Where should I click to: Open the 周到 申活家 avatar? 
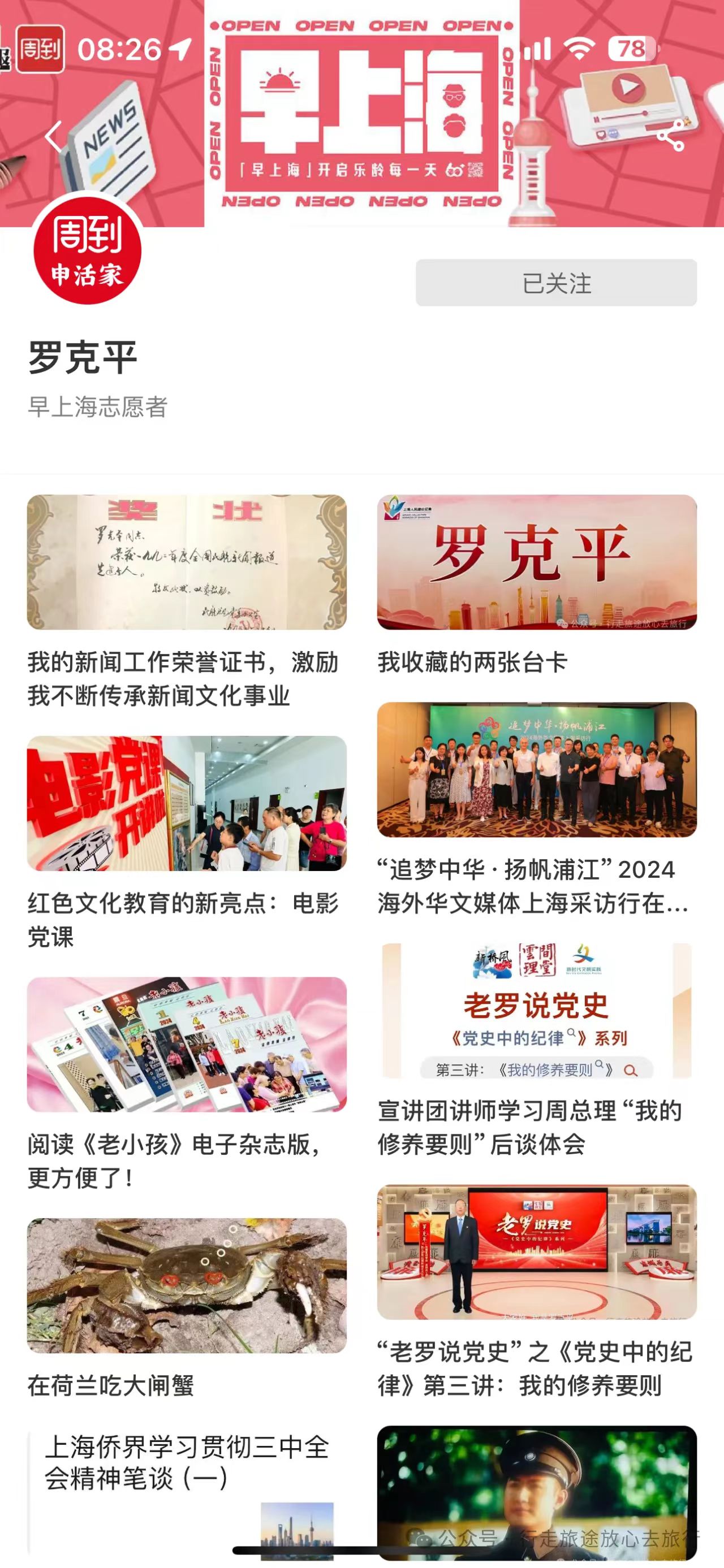point(87,250)
